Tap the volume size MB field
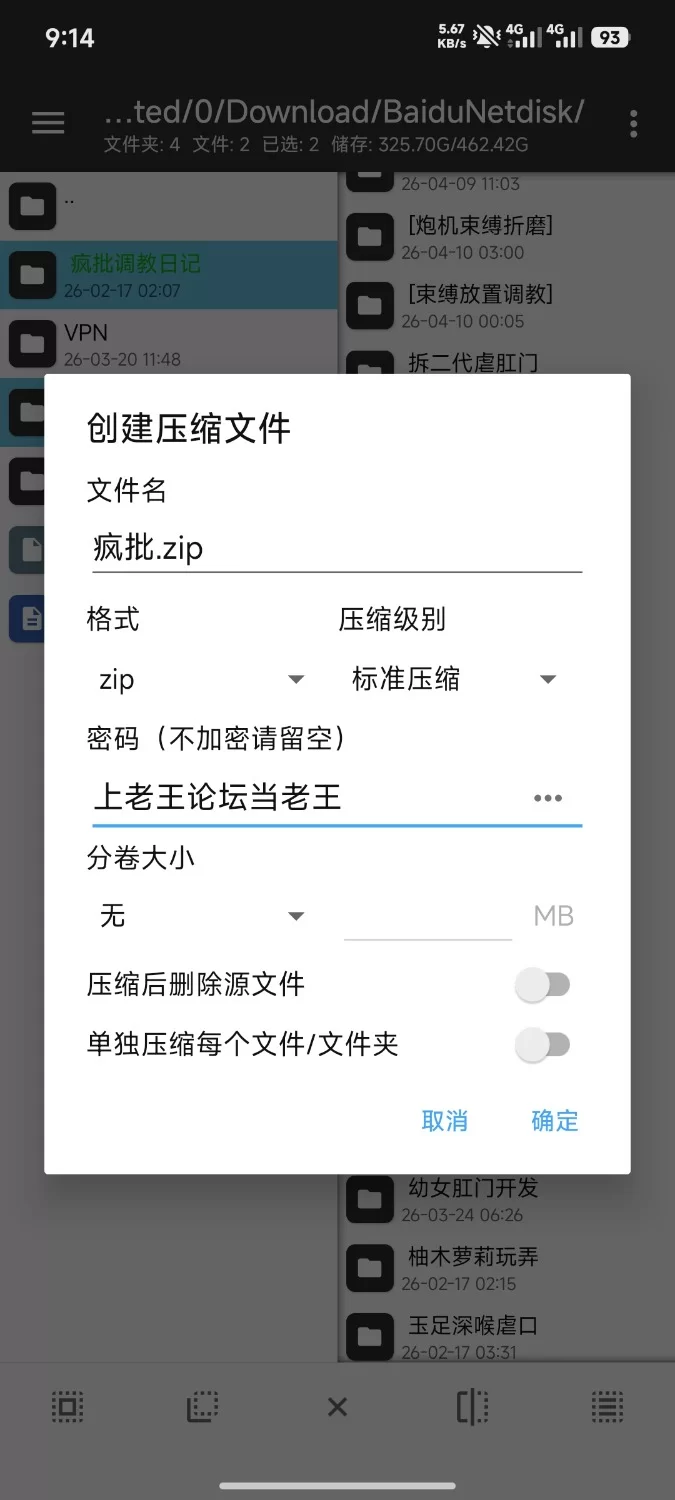 [427, 916]
